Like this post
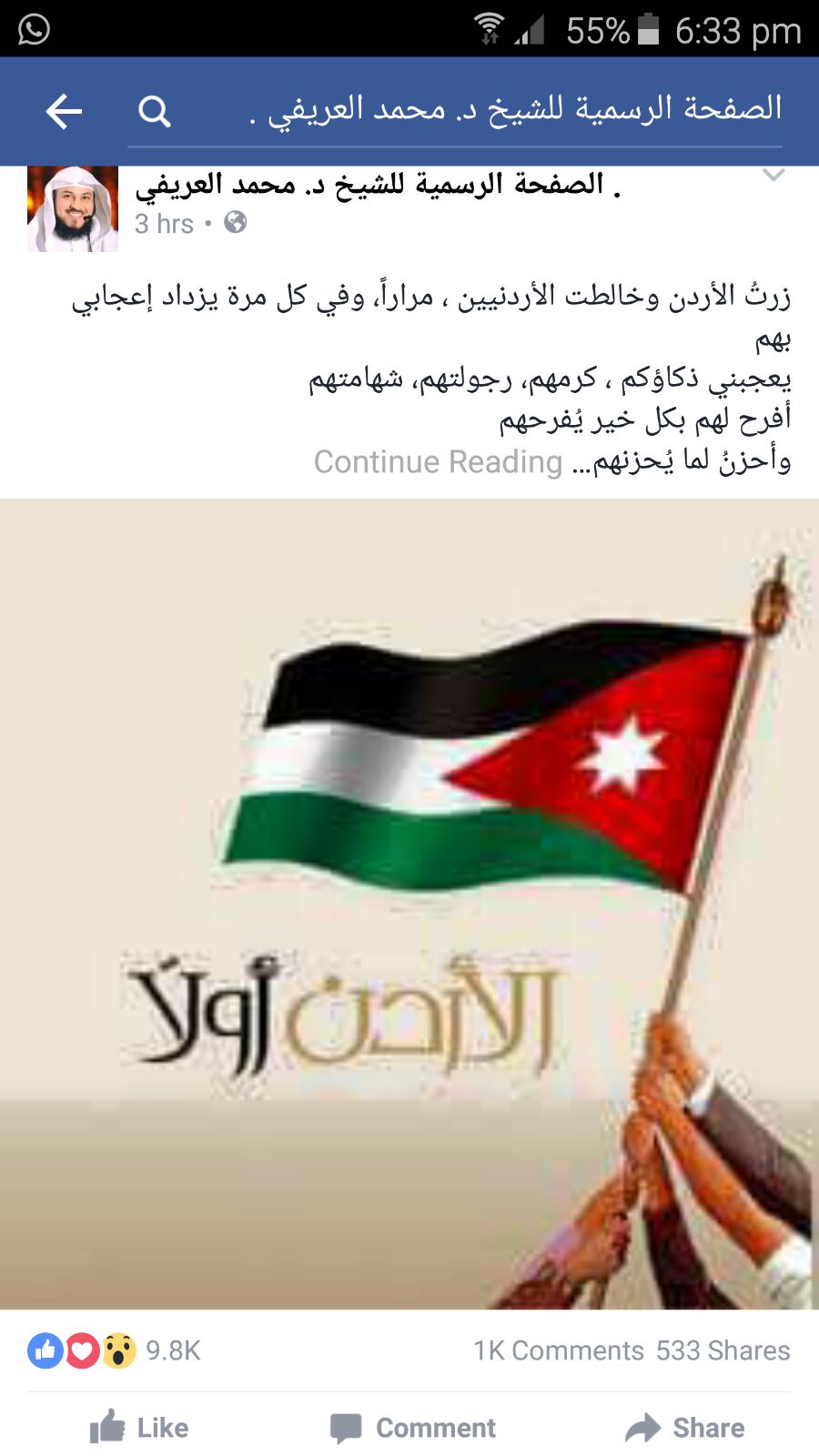 coord(139,1428)
